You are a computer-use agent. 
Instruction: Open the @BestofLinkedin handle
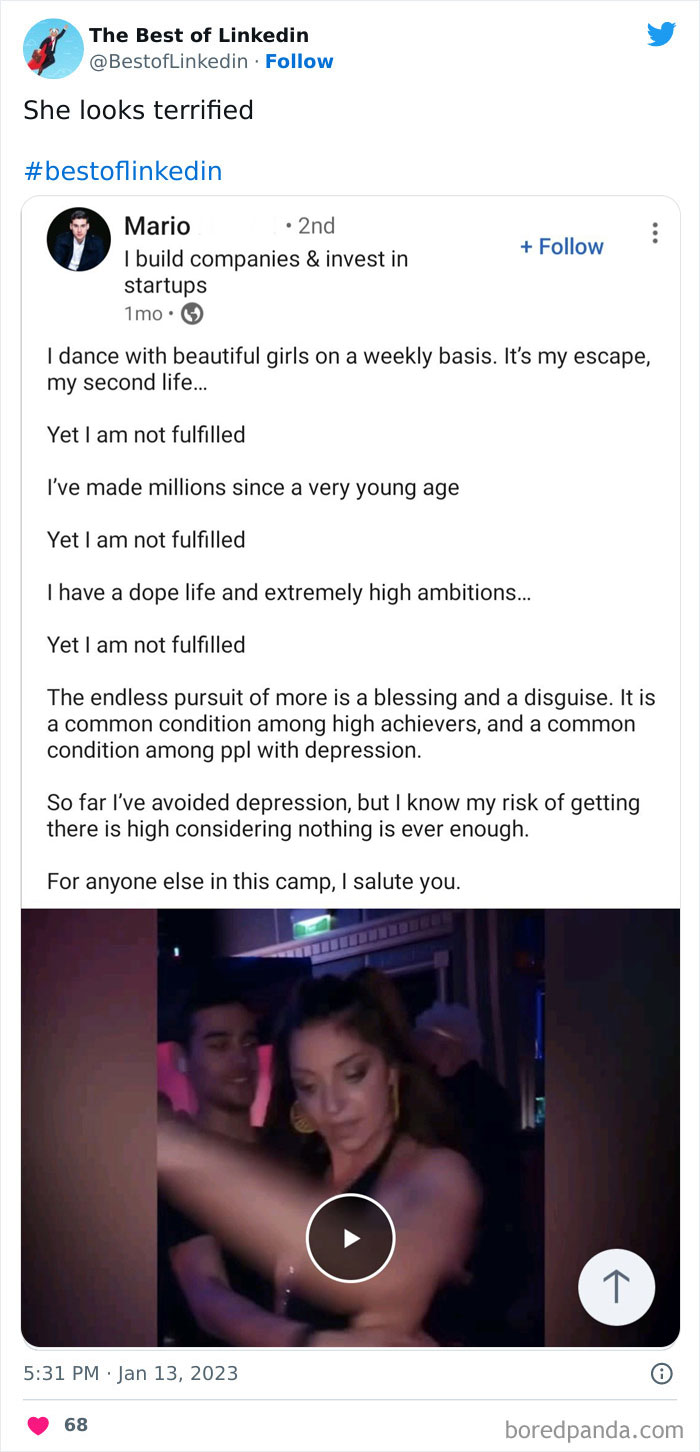[x=168, y=61]
